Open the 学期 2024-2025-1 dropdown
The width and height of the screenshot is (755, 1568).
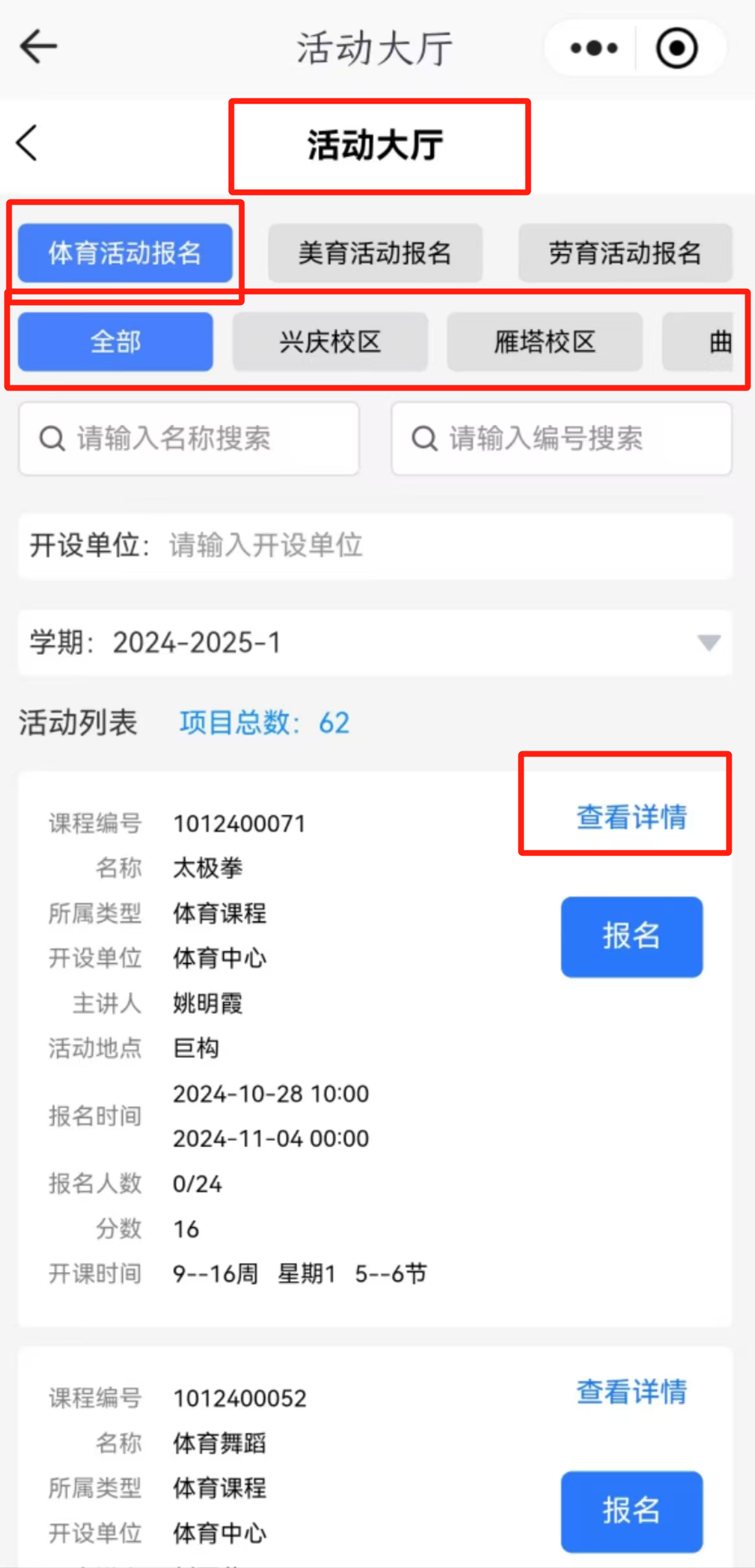375,642
